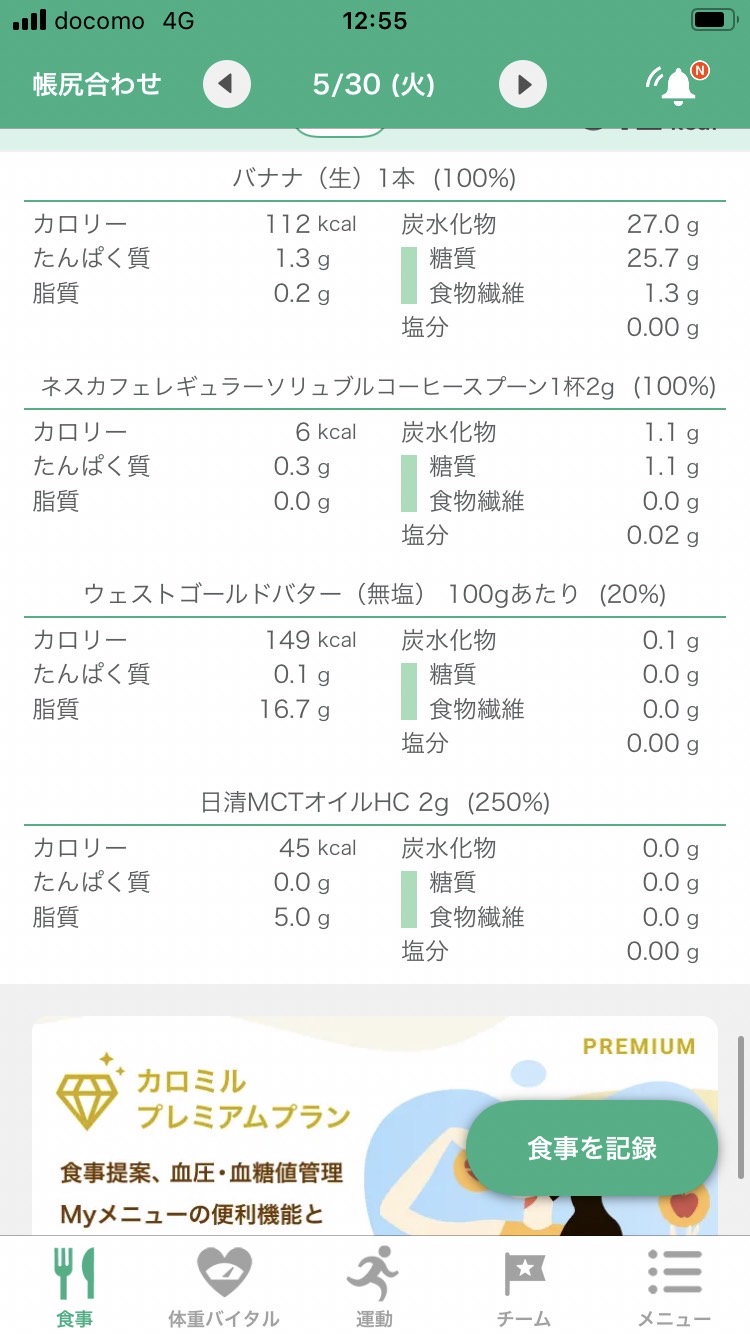This screenshot has height=1334, width=750.
Task: Go to the previous day
Action: [x=226, y=84]
